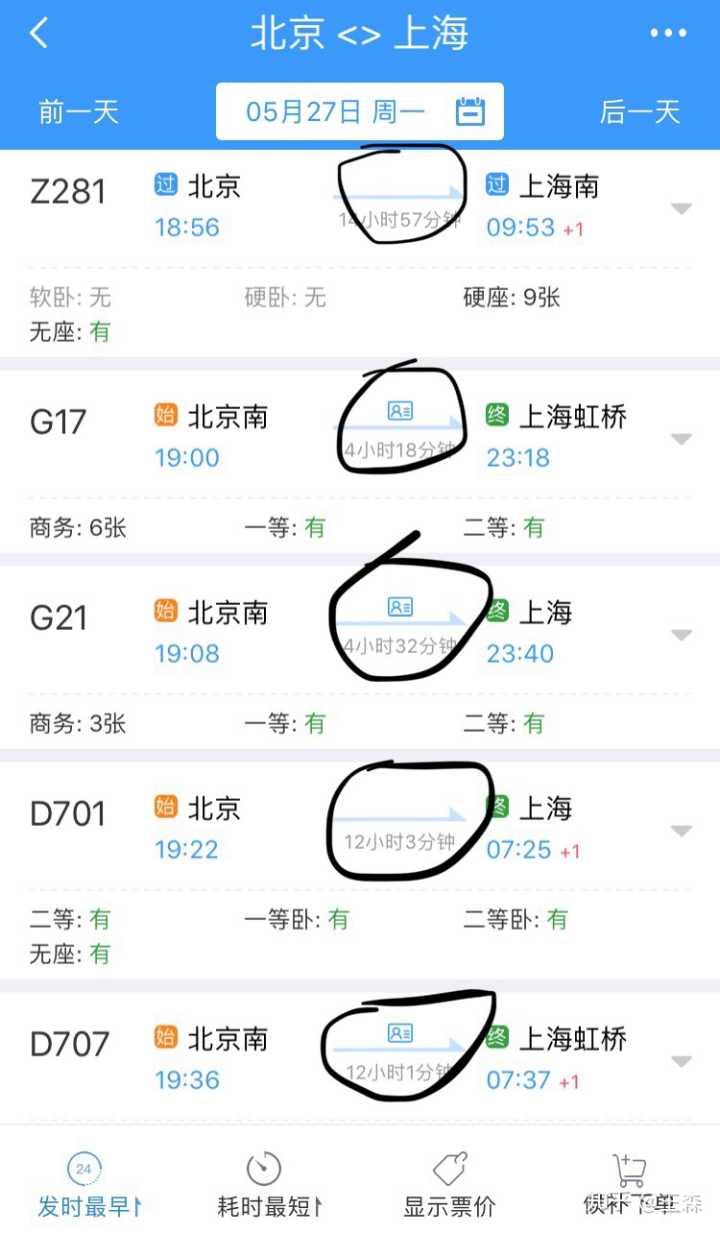720x1233 pixels.
Task: Tap the shopping cart icon in the bottom bar
Action: point(631,1170)
